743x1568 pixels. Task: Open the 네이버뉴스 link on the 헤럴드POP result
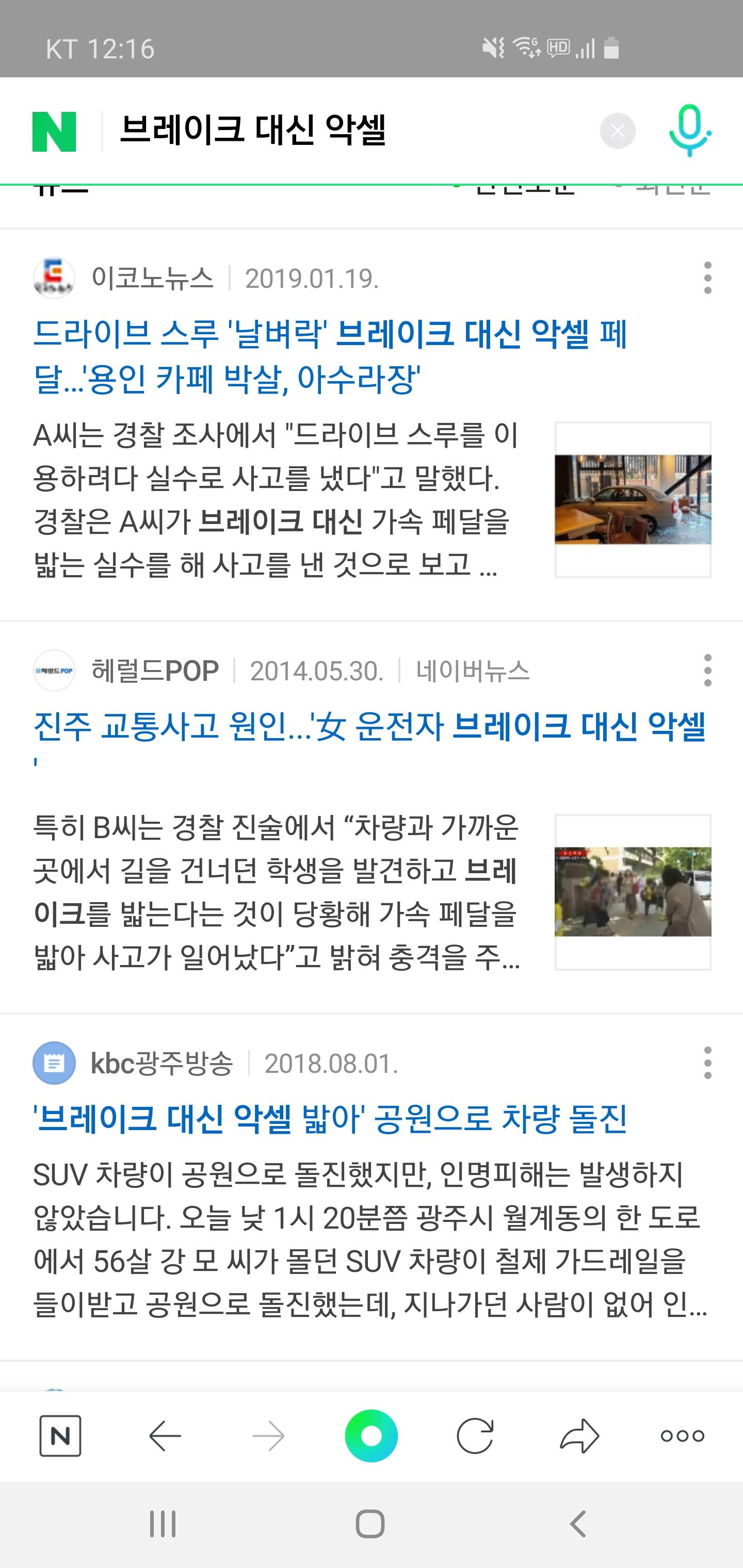pyautogui.click(x=473, y=671)
